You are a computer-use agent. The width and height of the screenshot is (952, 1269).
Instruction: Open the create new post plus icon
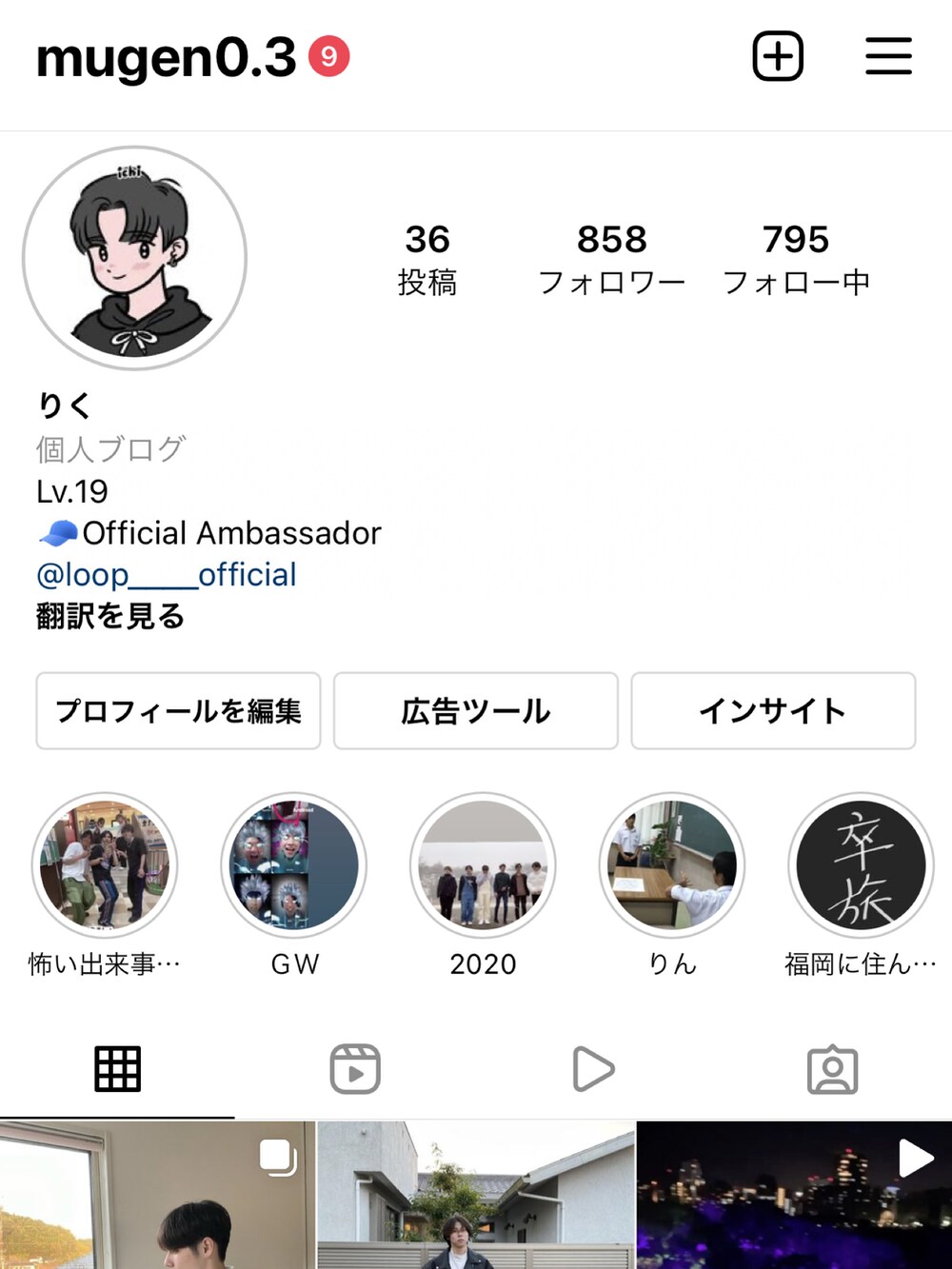(778, 56)
